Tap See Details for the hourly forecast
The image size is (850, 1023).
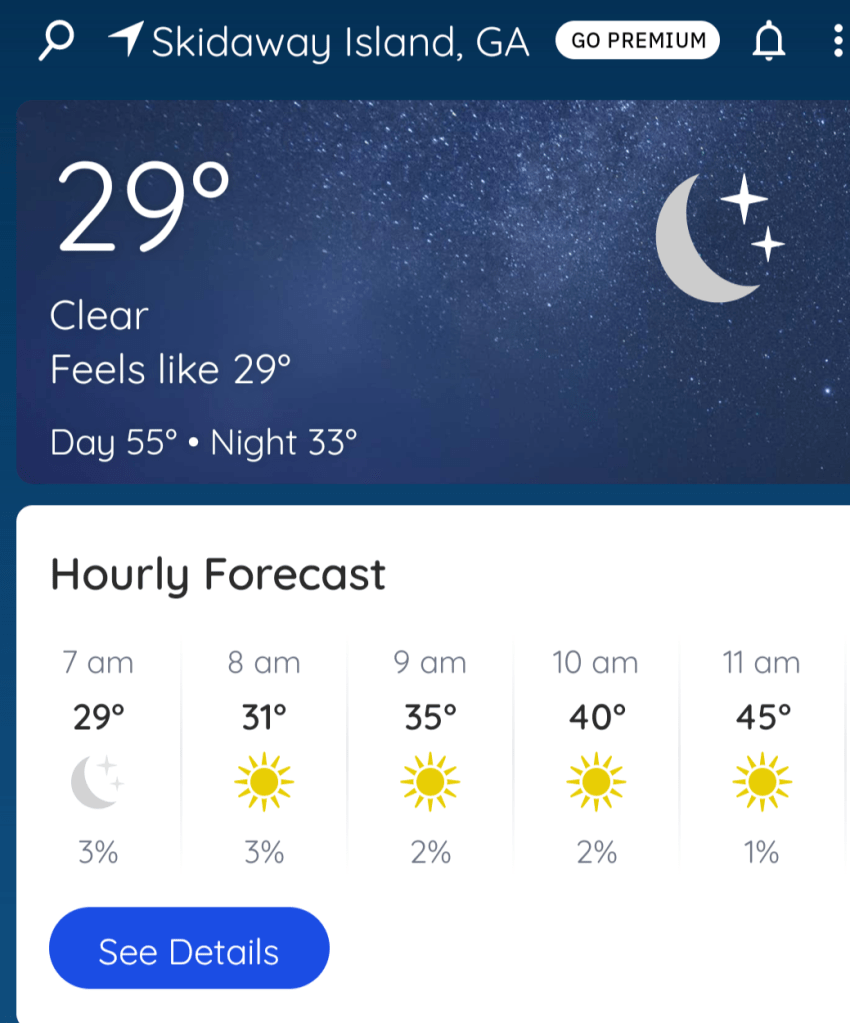click(189, 950)
